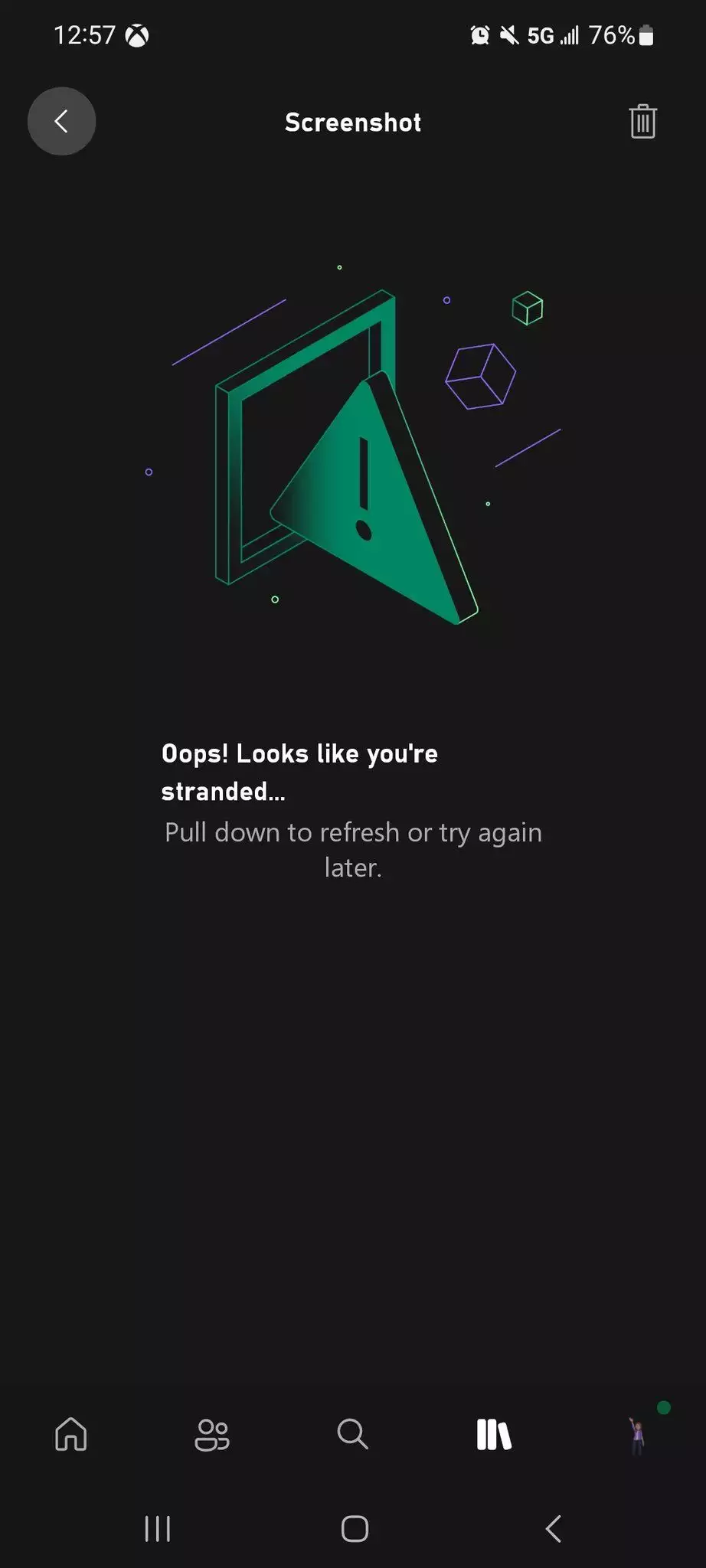Tap the system recent apps button

coord(158,1529)
